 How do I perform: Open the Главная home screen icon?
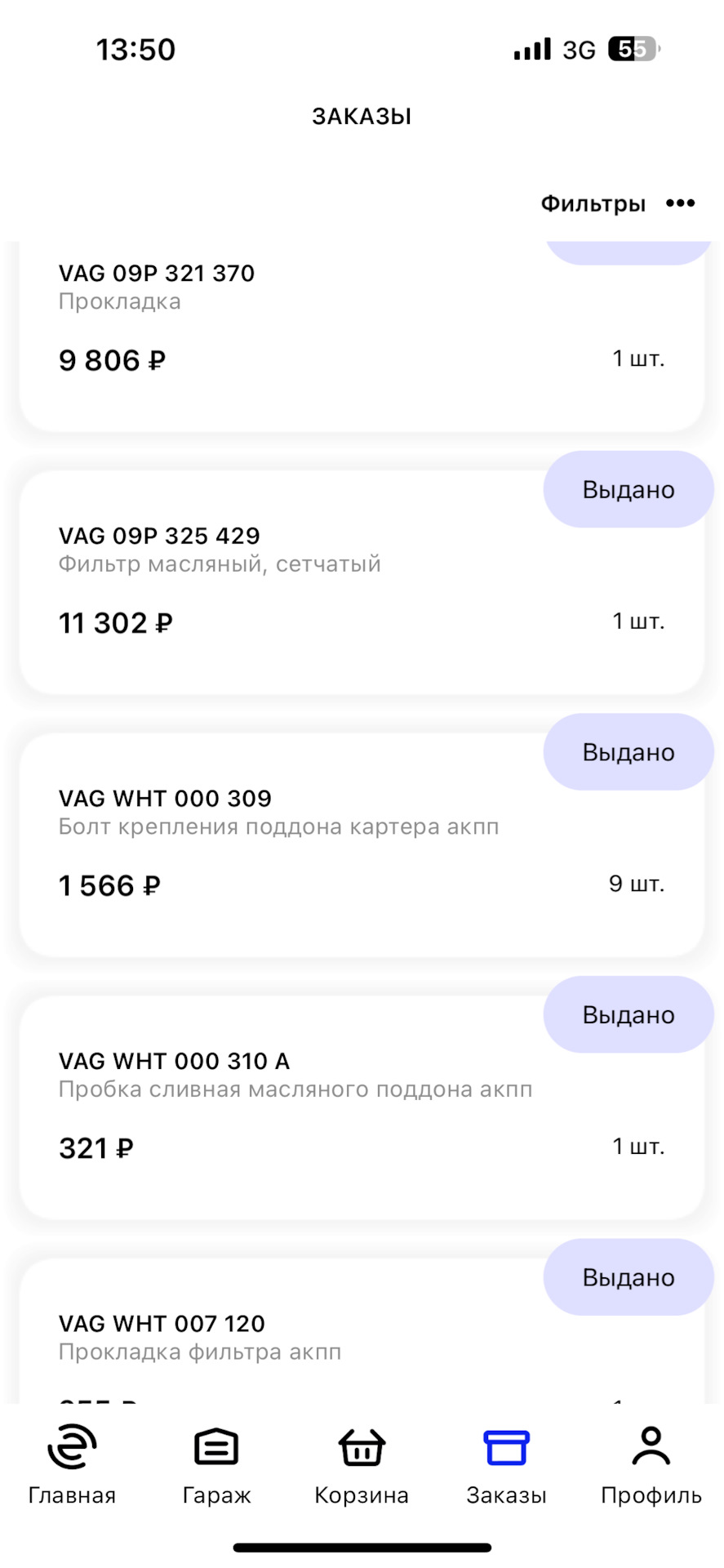pos(71,1450)
